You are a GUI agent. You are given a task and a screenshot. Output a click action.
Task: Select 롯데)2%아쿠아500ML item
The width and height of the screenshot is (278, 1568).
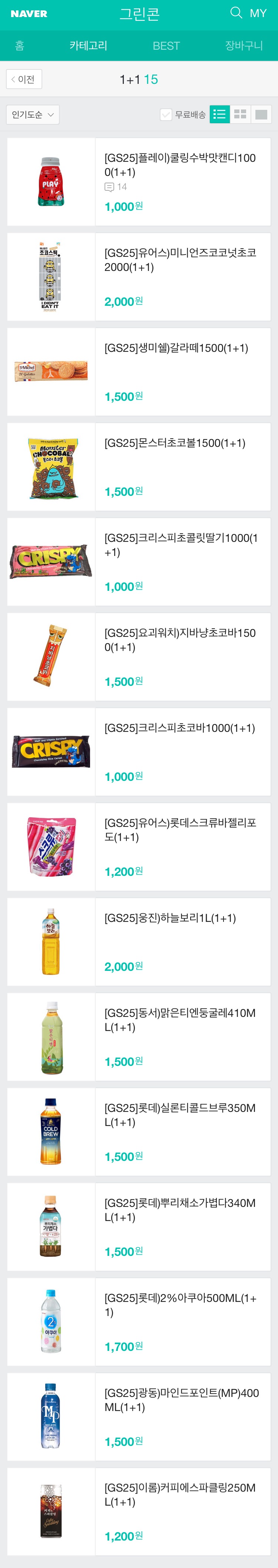[180, 1305]
